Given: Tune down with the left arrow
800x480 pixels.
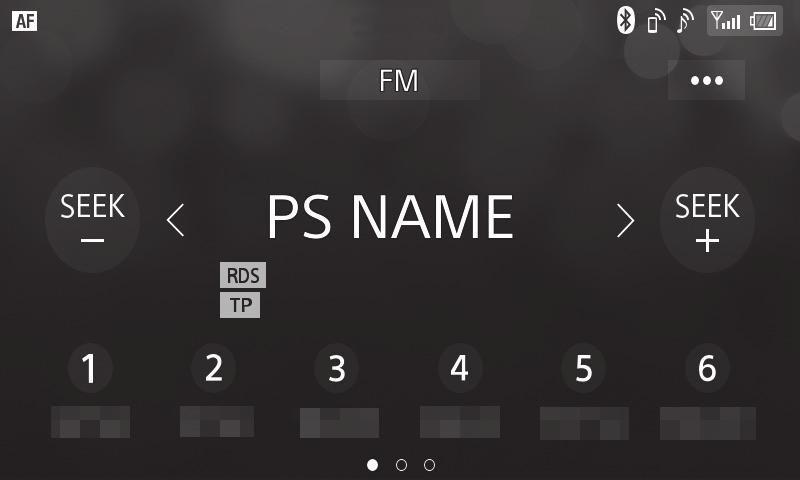Looking at the screenshot, I should point(176,220).
